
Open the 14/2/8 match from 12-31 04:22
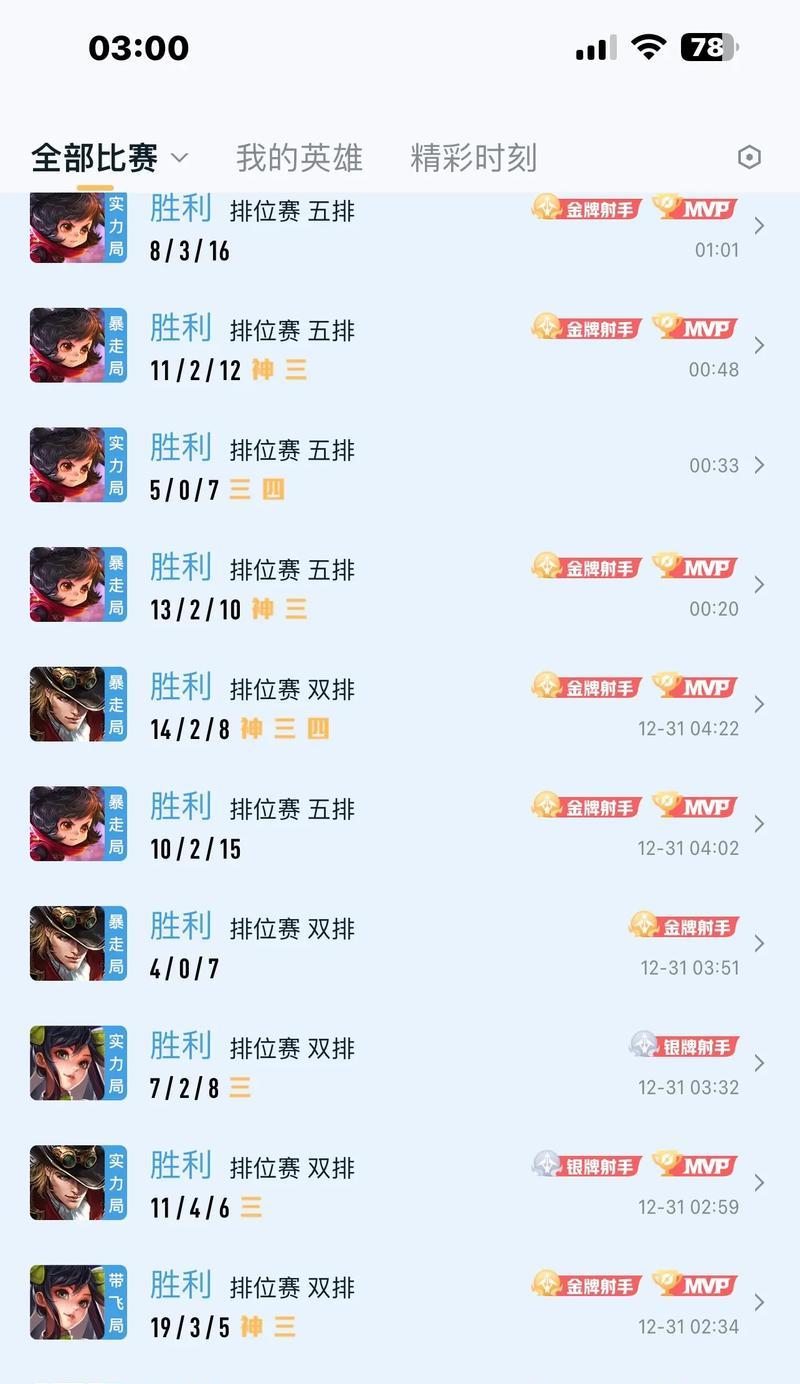tap(400, 705)
